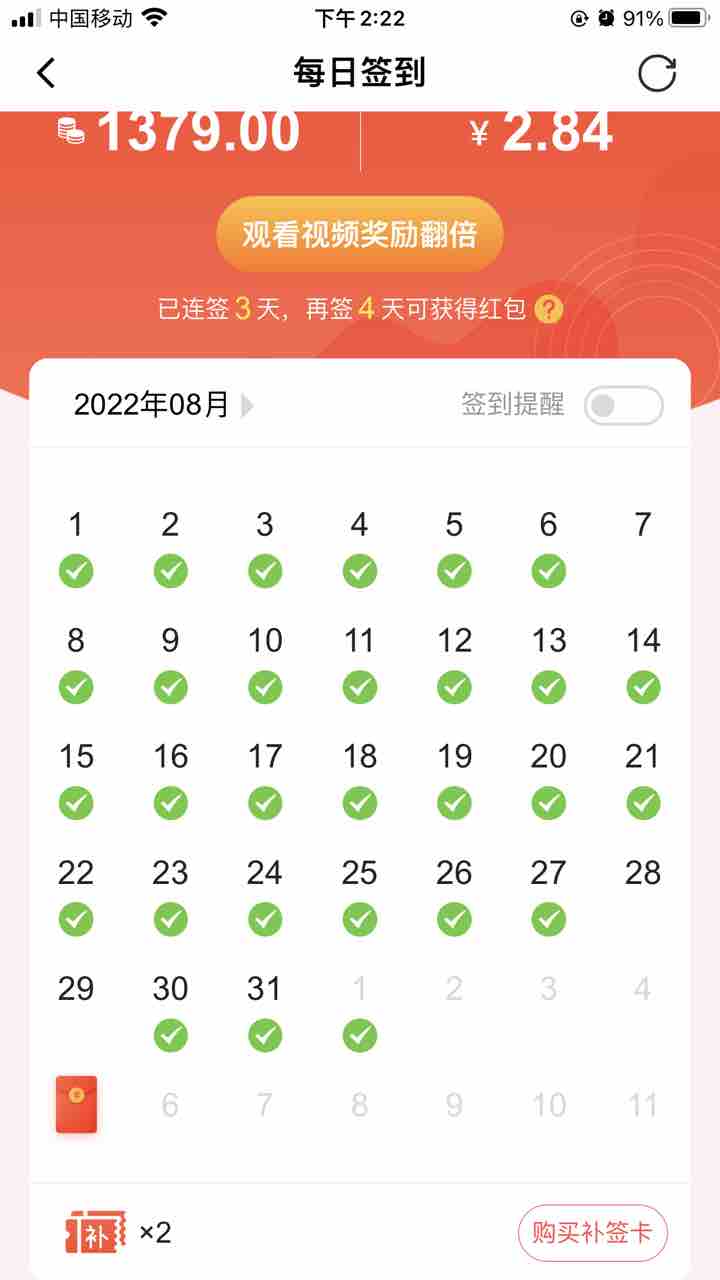Go back from the daily check-in page
The height and width of the screenshot is (1280, 720).
pos(46,73)
